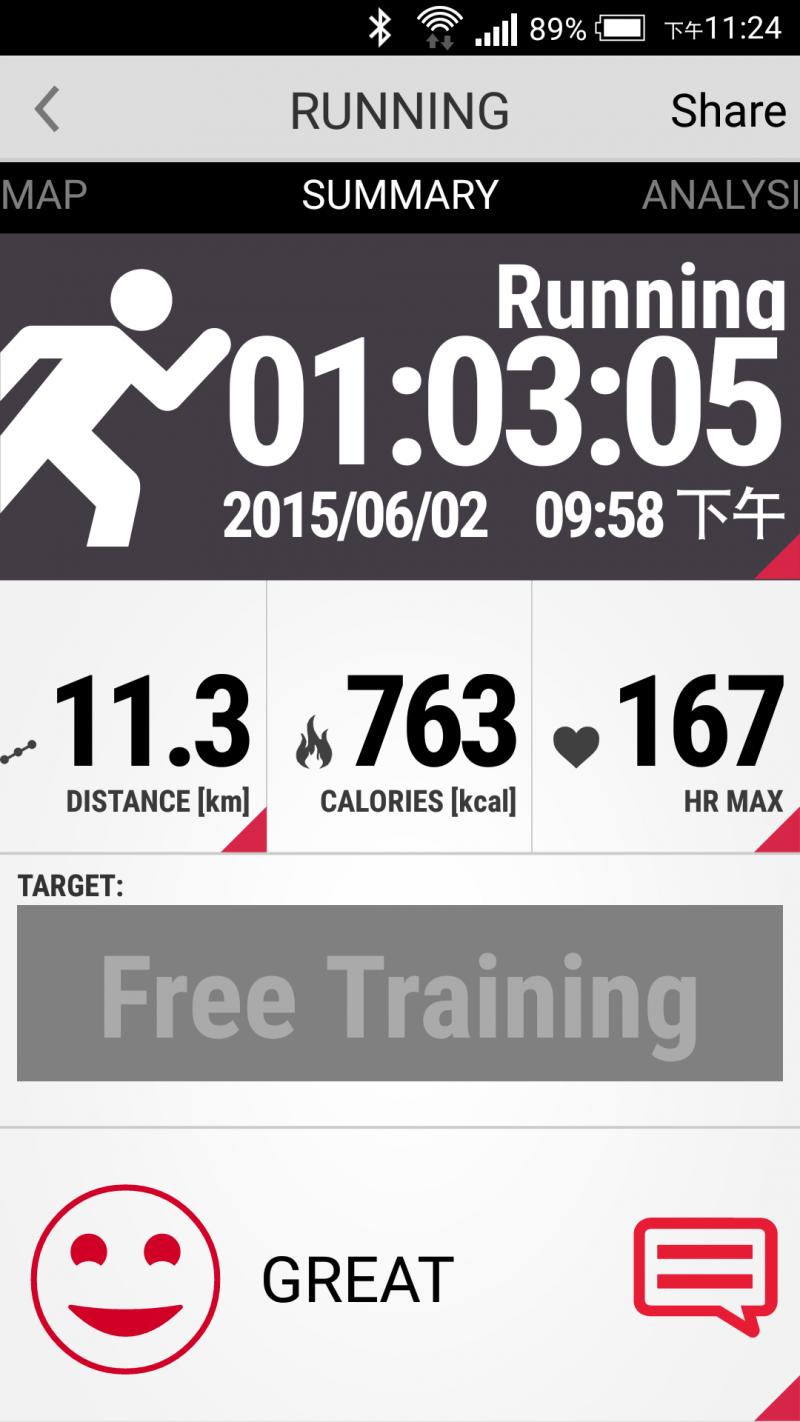Open the Running duration header card
Screen dimensions: 800x1422
pyautogui.click(x=400, y=405)
